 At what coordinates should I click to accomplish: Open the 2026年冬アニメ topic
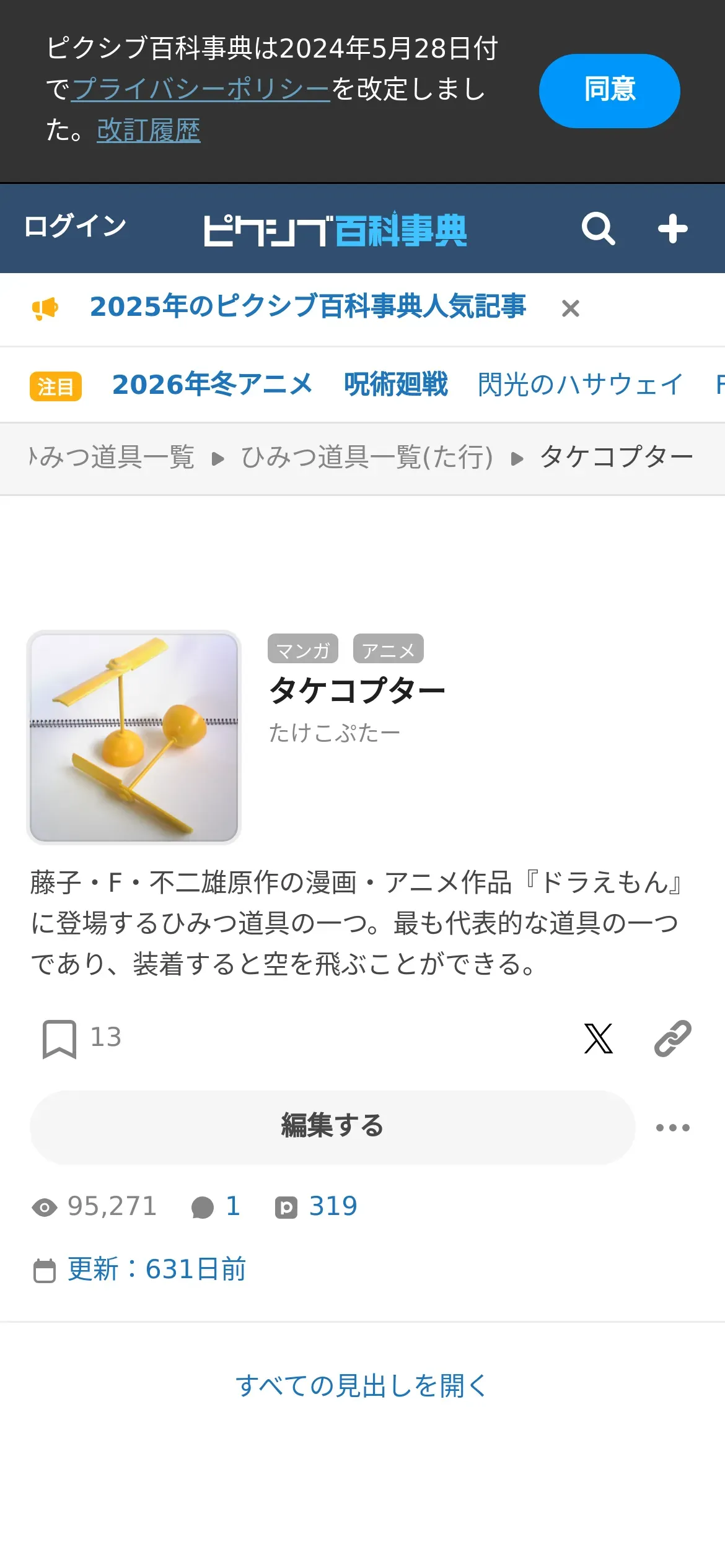[212, 385]
